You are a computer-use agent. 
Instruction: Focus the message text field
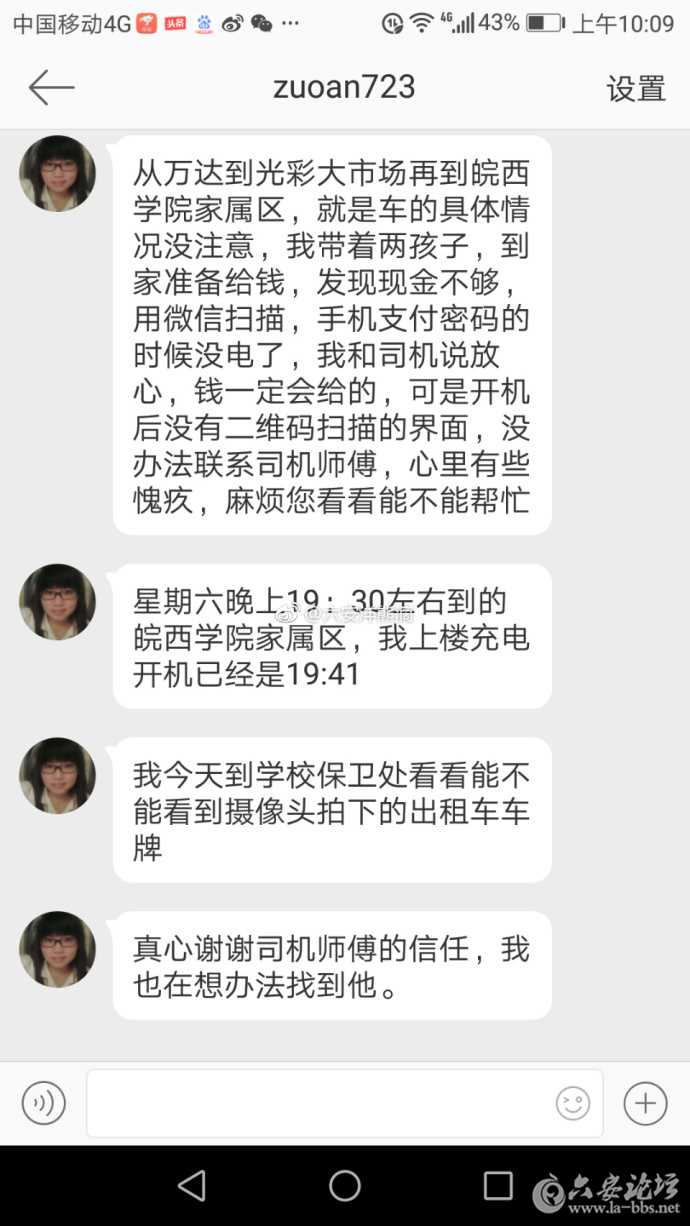coord(320,1103)
